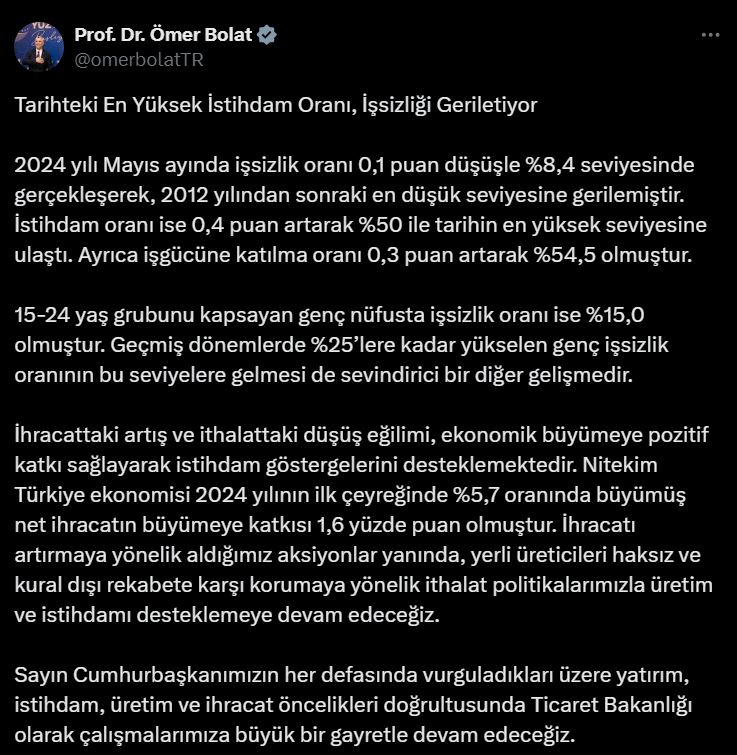Open the Prof. Dr. Ömer Bolat profile name
The width and height of the screenshot is (737, 755).
click(x=164, y=35)
